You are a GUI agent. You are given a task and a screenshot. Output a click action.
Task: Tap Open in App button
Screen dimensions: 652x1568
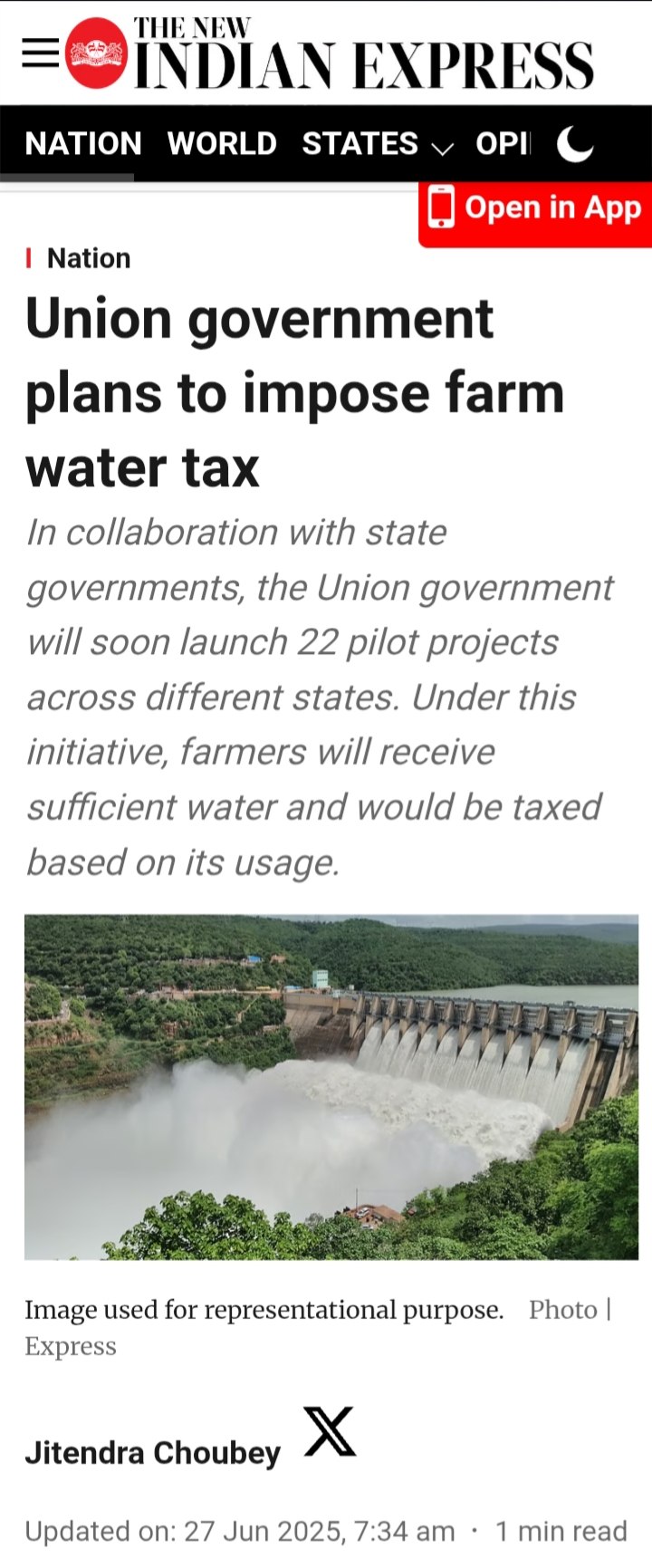[536, 209]
